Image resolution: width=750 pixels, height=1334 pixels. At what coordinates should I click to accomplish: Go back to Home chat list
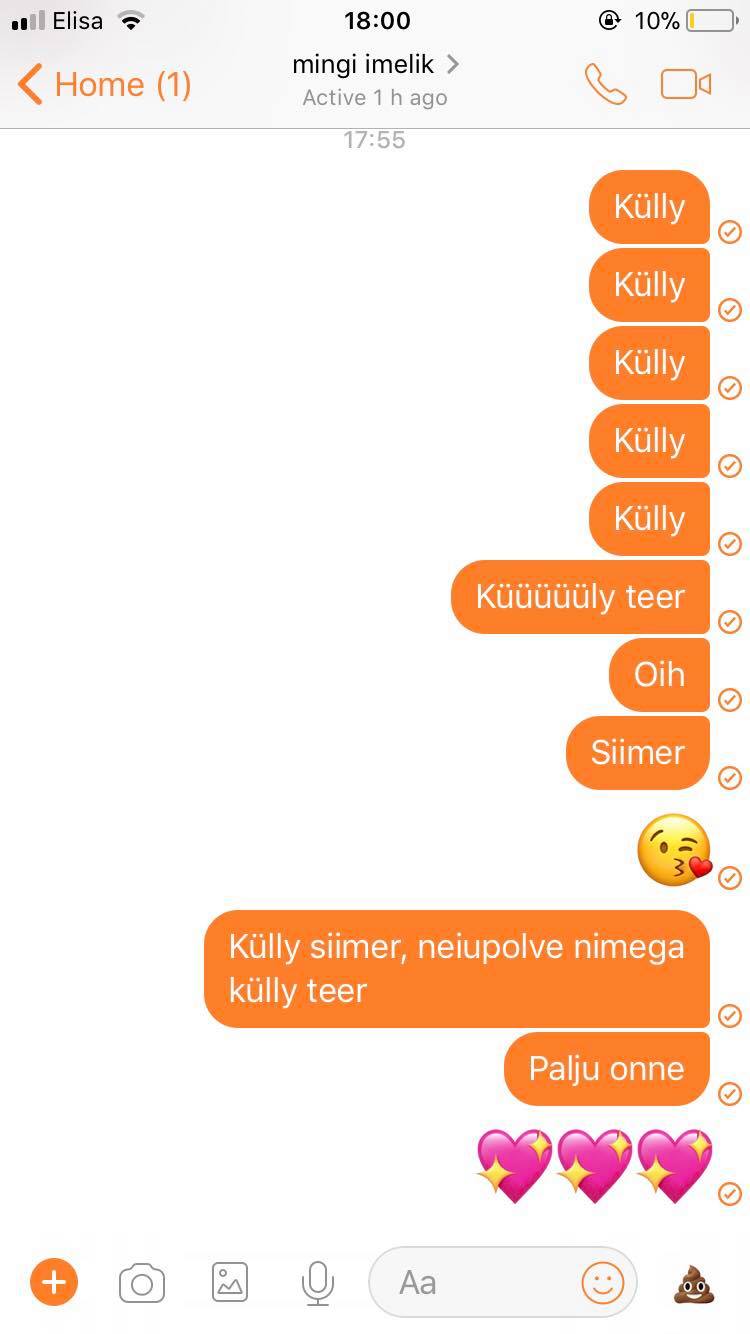point(104,84)
